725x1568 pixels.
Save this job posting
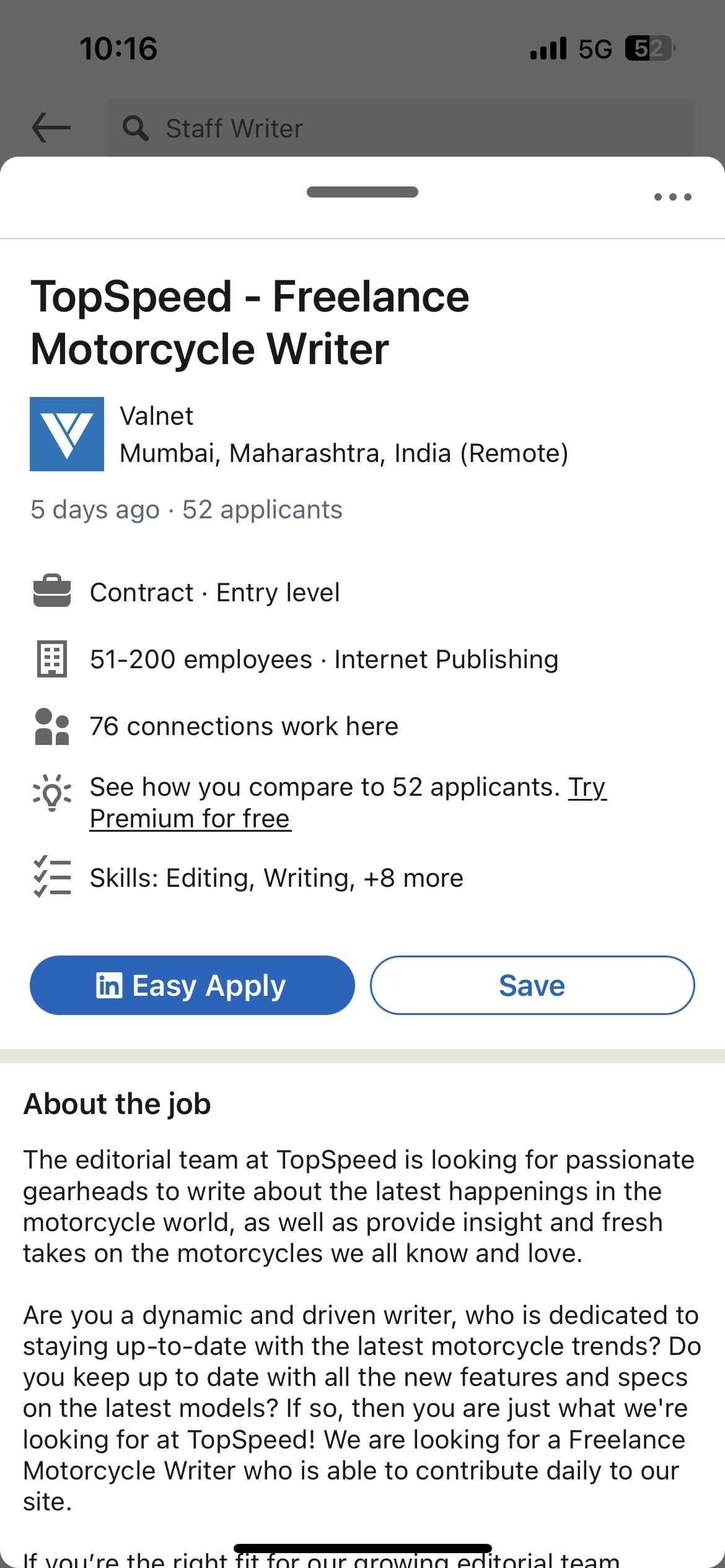point(532,985)
